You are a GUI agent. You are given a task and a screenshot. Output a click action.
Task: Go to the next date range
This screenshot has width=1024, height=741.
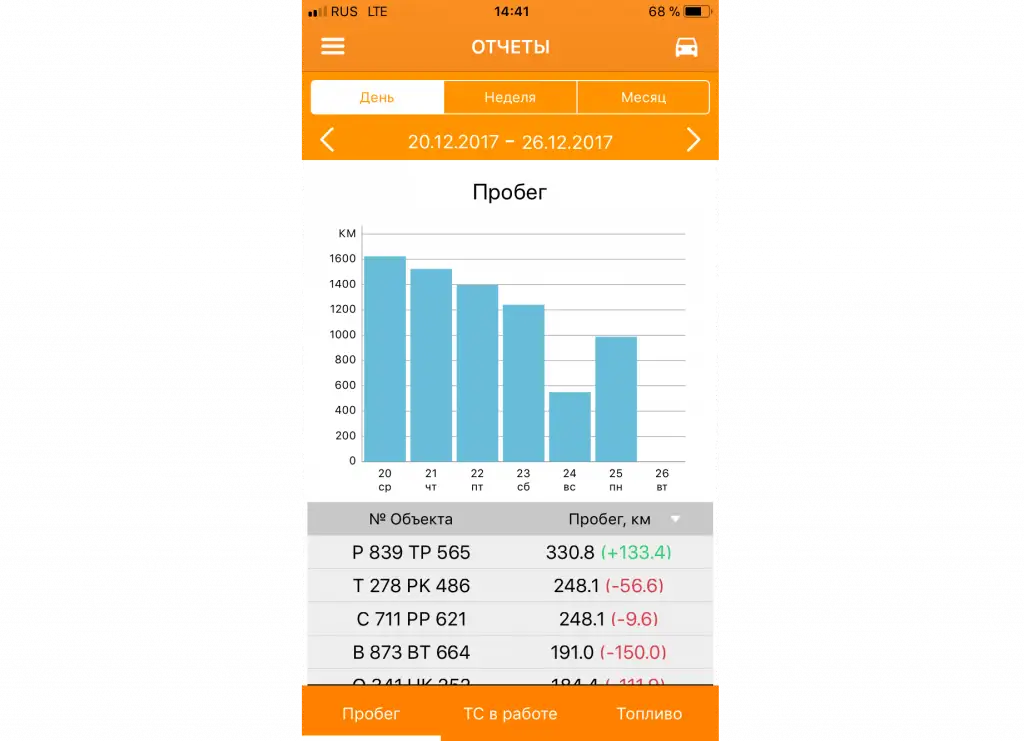click(x=694, y=140)
